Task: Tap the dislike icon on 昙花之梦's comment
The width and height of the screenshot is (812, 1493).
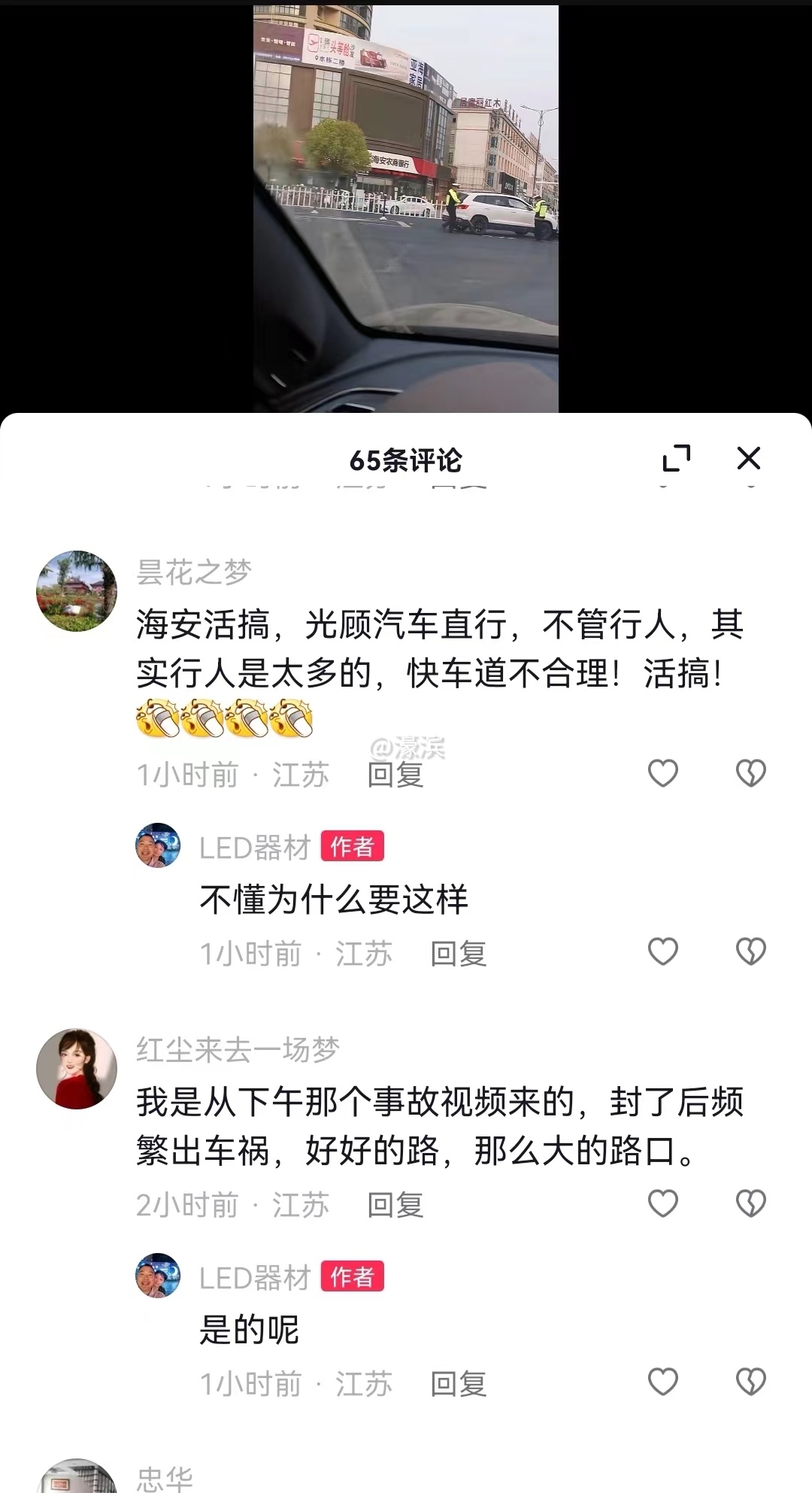Action: [x=750, y=773]
